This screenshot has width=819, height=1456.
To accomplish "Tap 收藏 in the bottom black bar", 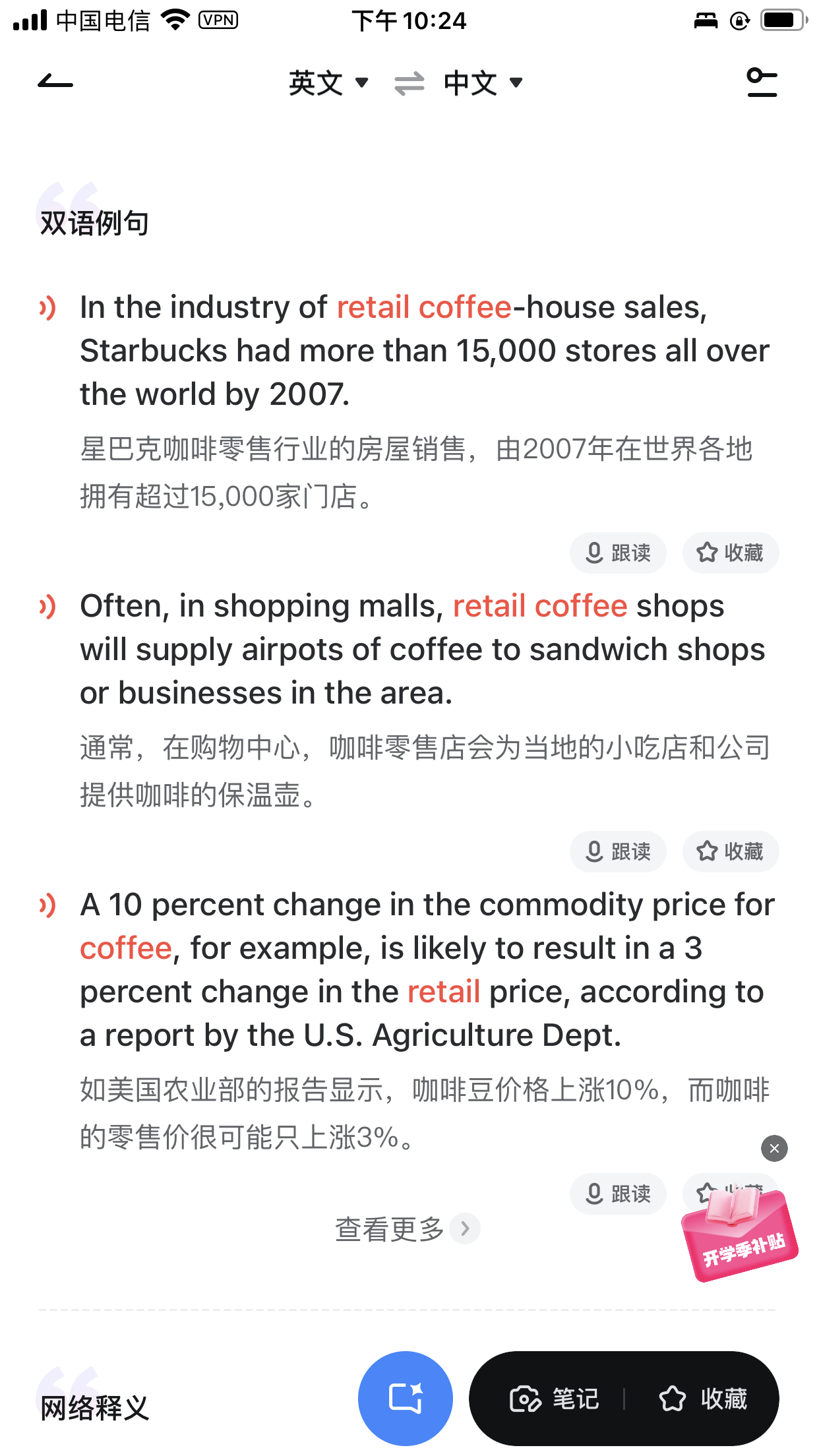I will click(703, 1399).
